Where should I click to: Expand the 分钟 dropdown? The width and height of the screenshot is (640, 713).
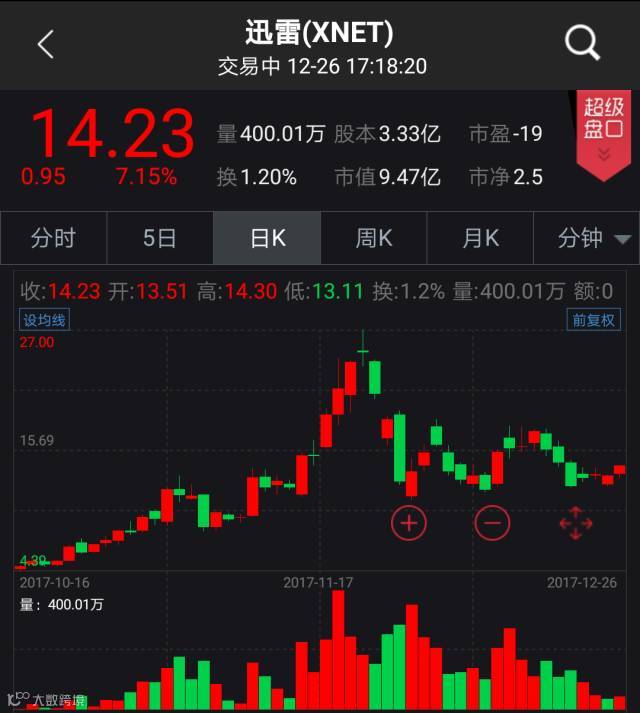[x=593, y=238]
